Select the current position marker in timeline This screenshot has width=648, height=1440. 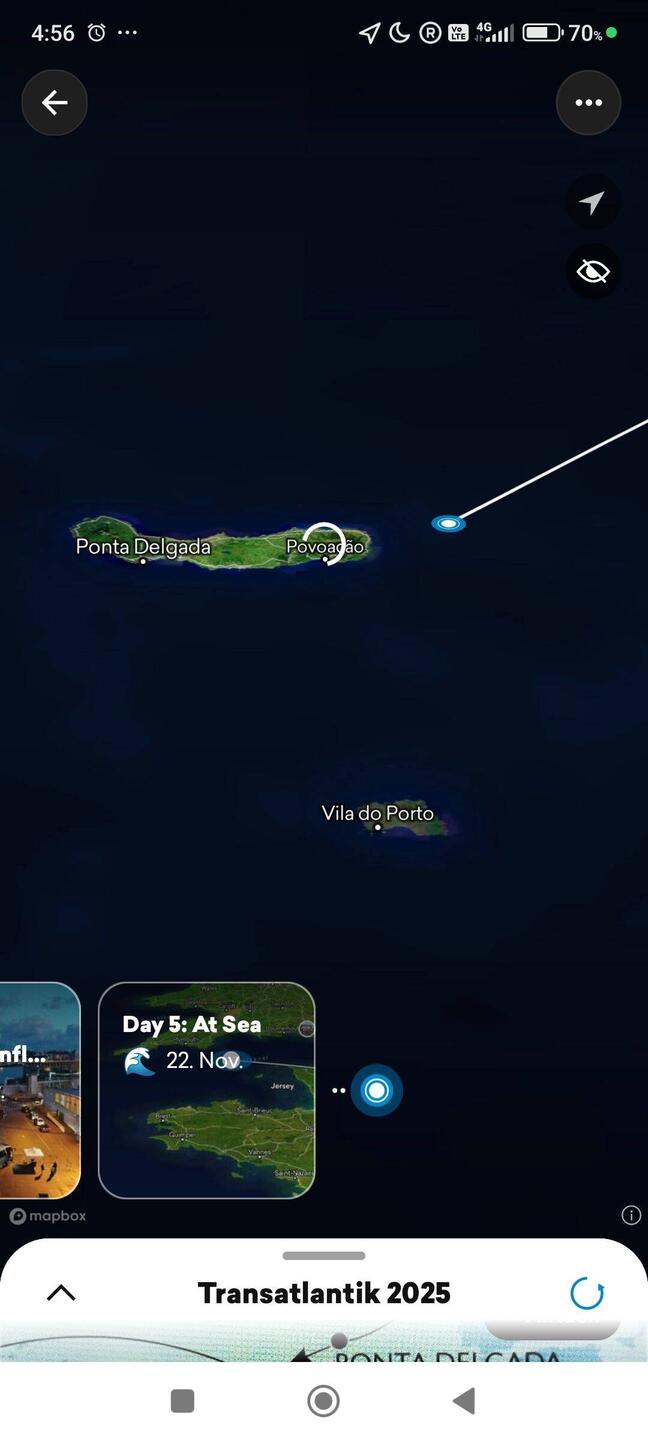coord(377,1090)
